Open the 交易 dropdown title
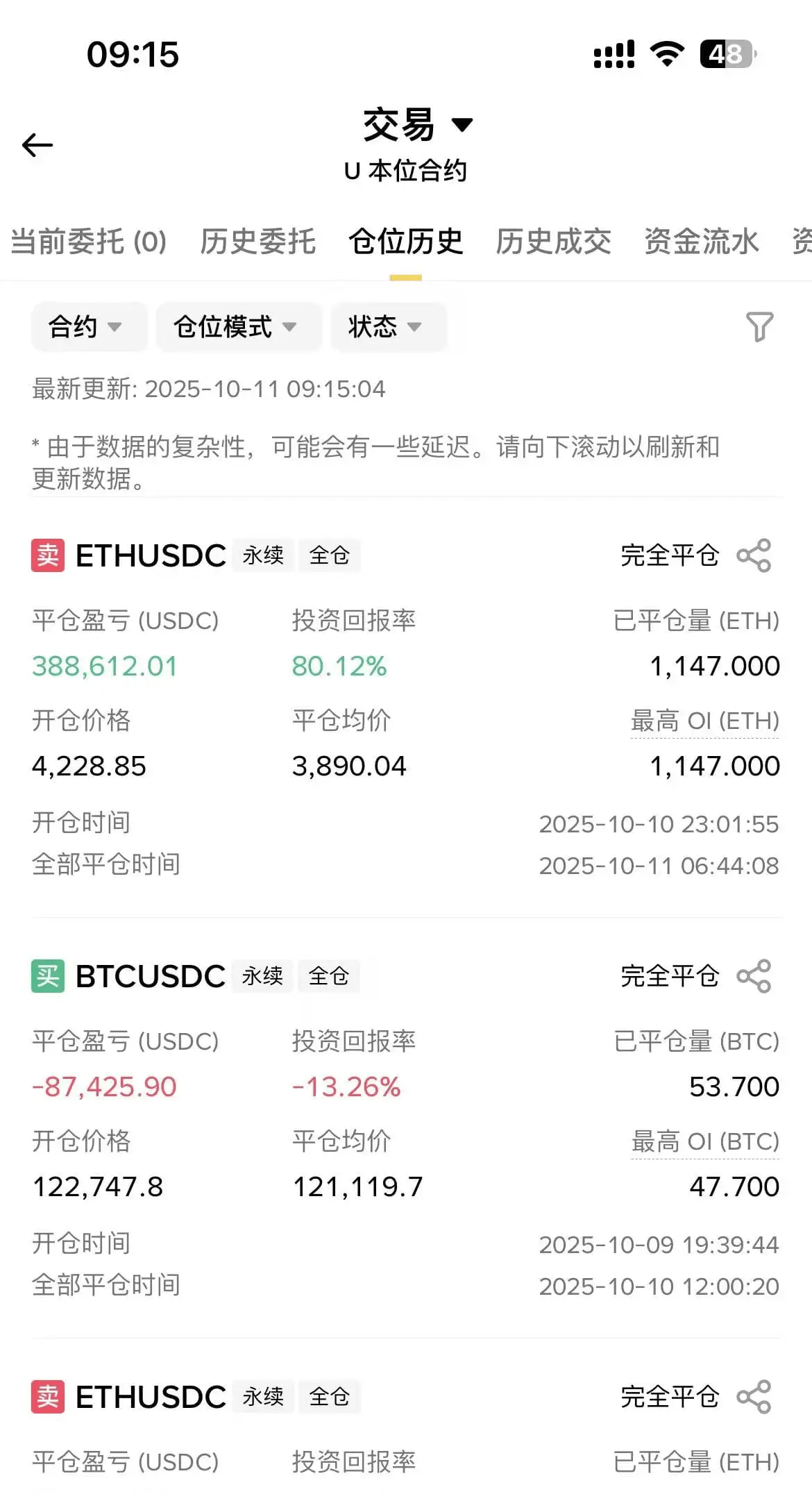 pyautogui.click(x=418, y=125)
